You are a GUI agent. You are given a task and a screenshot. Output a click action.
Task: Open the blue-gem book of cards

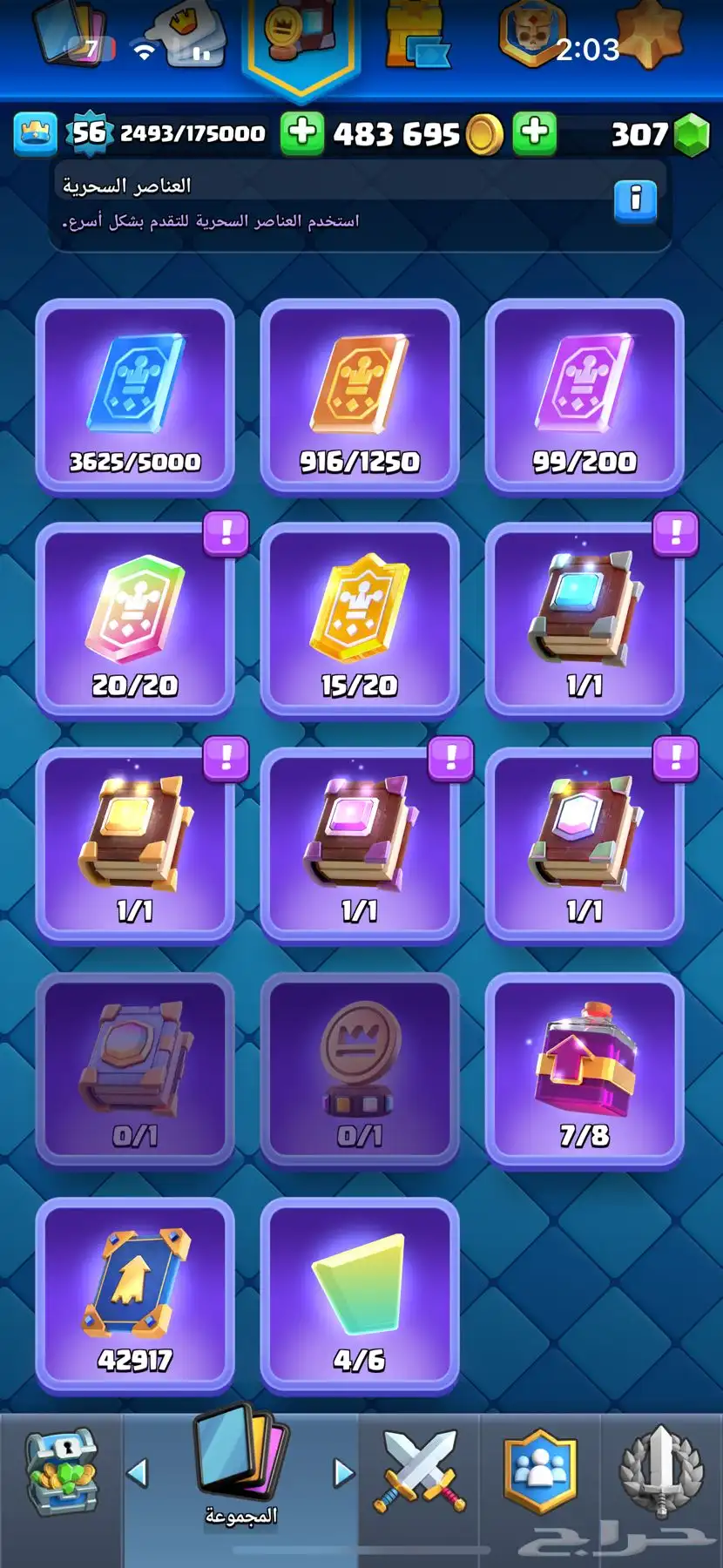pos(584,620)
